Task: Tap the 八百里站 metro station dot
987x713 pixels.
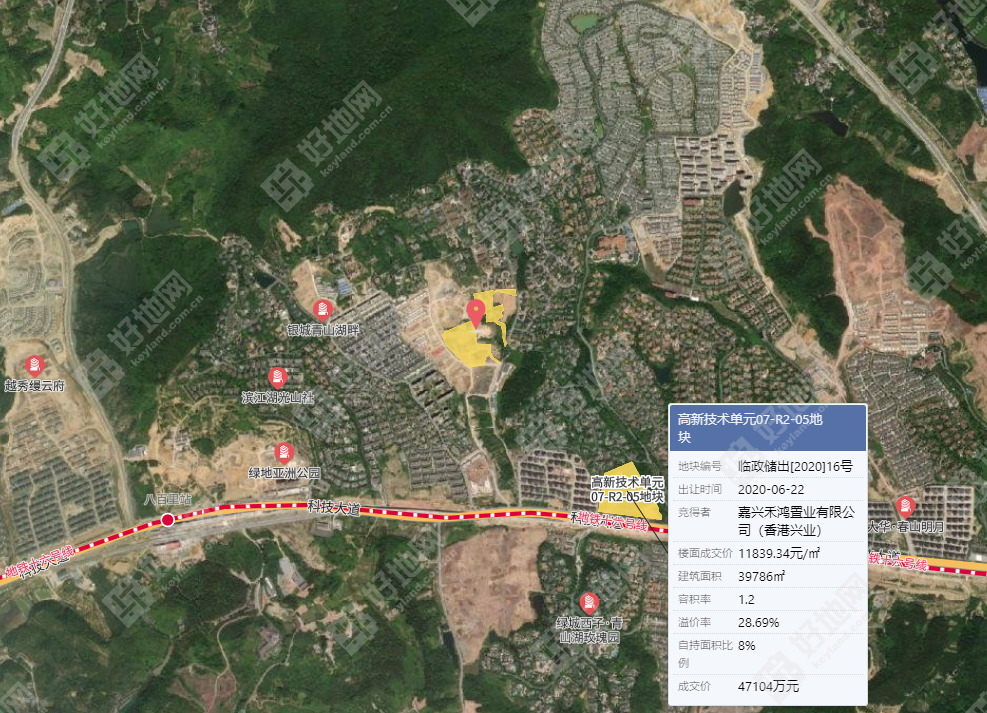Action: tap(168, 519)
